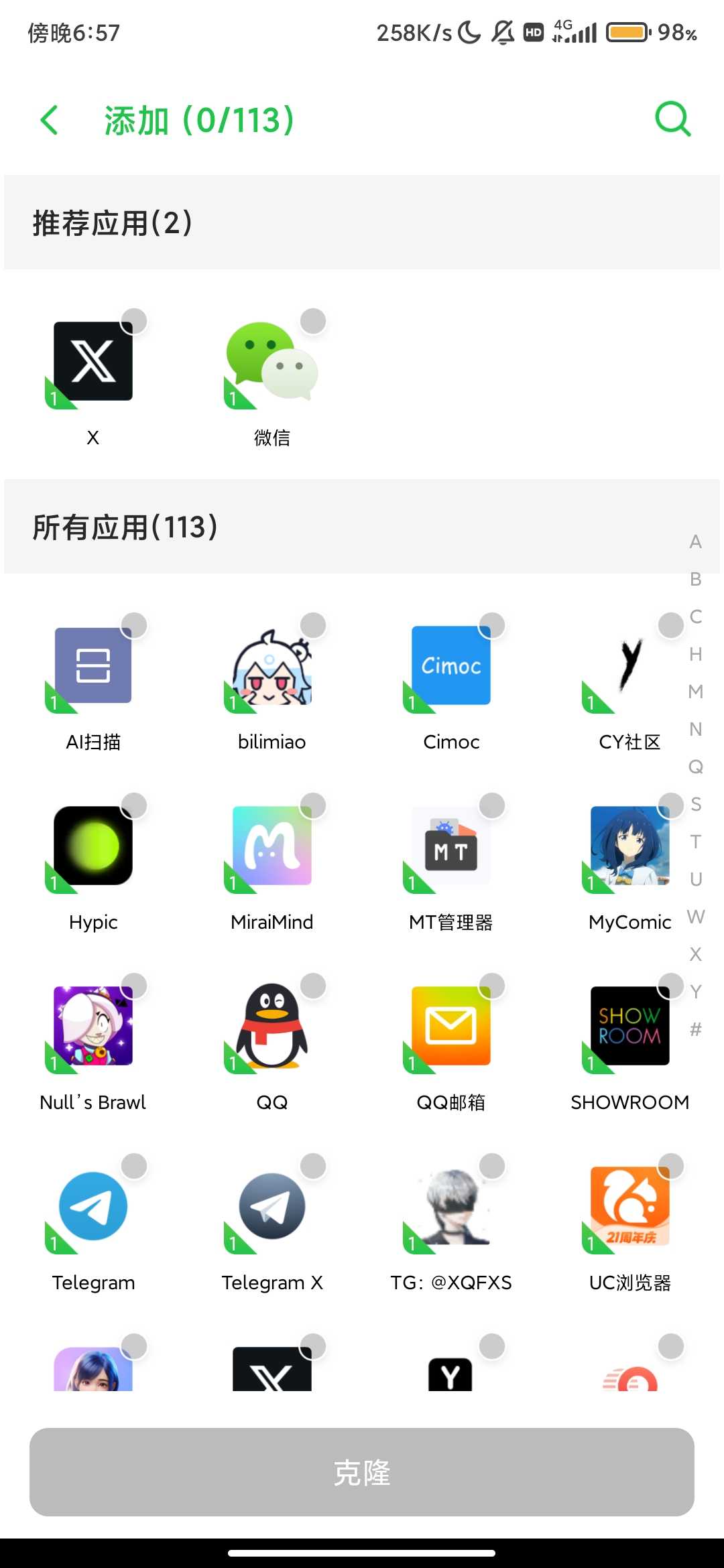Jump to letter T in index
This screenshot has height=1568, width=724.
coord(696,842)
